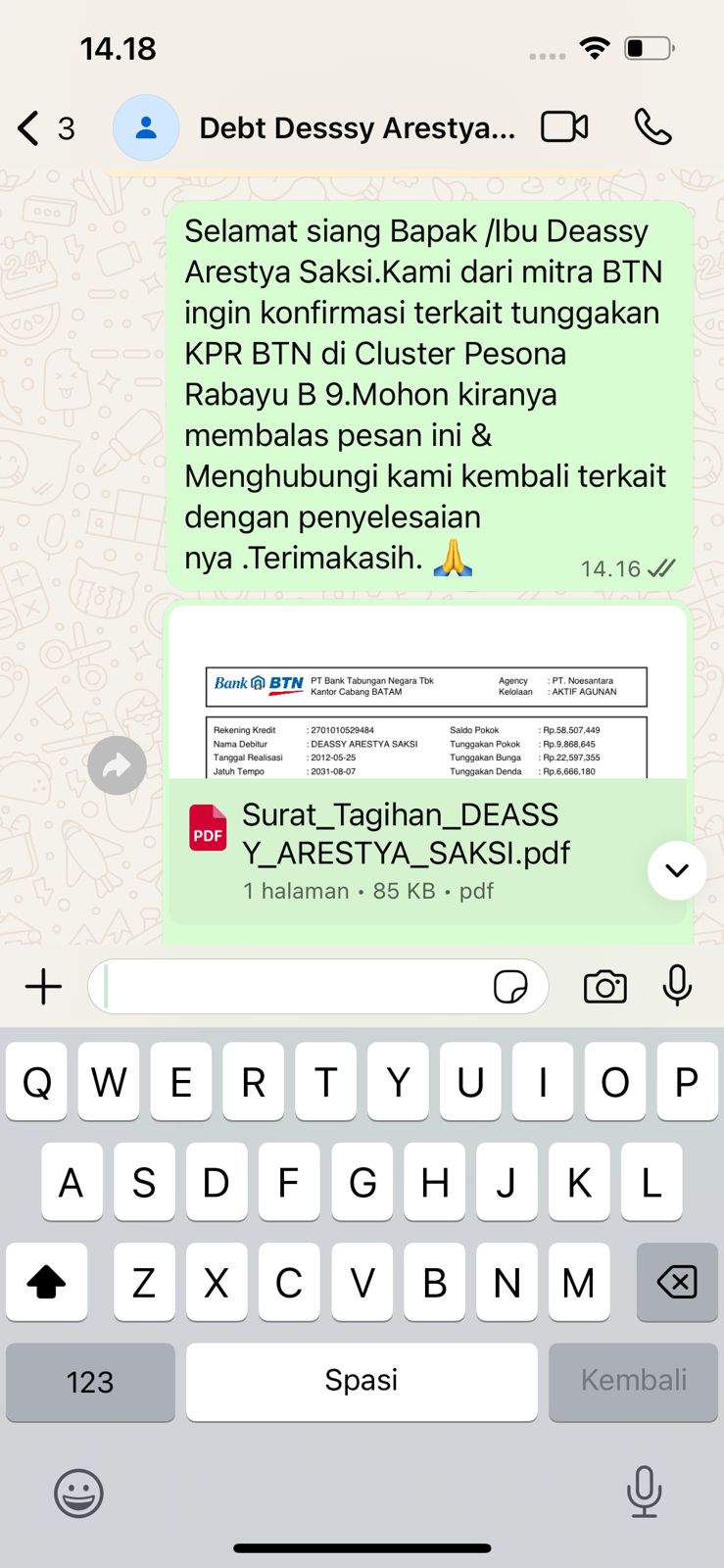Start a video call
Image resolution: width=724 pixels, height=1568 pixels.
pos(564,127)
